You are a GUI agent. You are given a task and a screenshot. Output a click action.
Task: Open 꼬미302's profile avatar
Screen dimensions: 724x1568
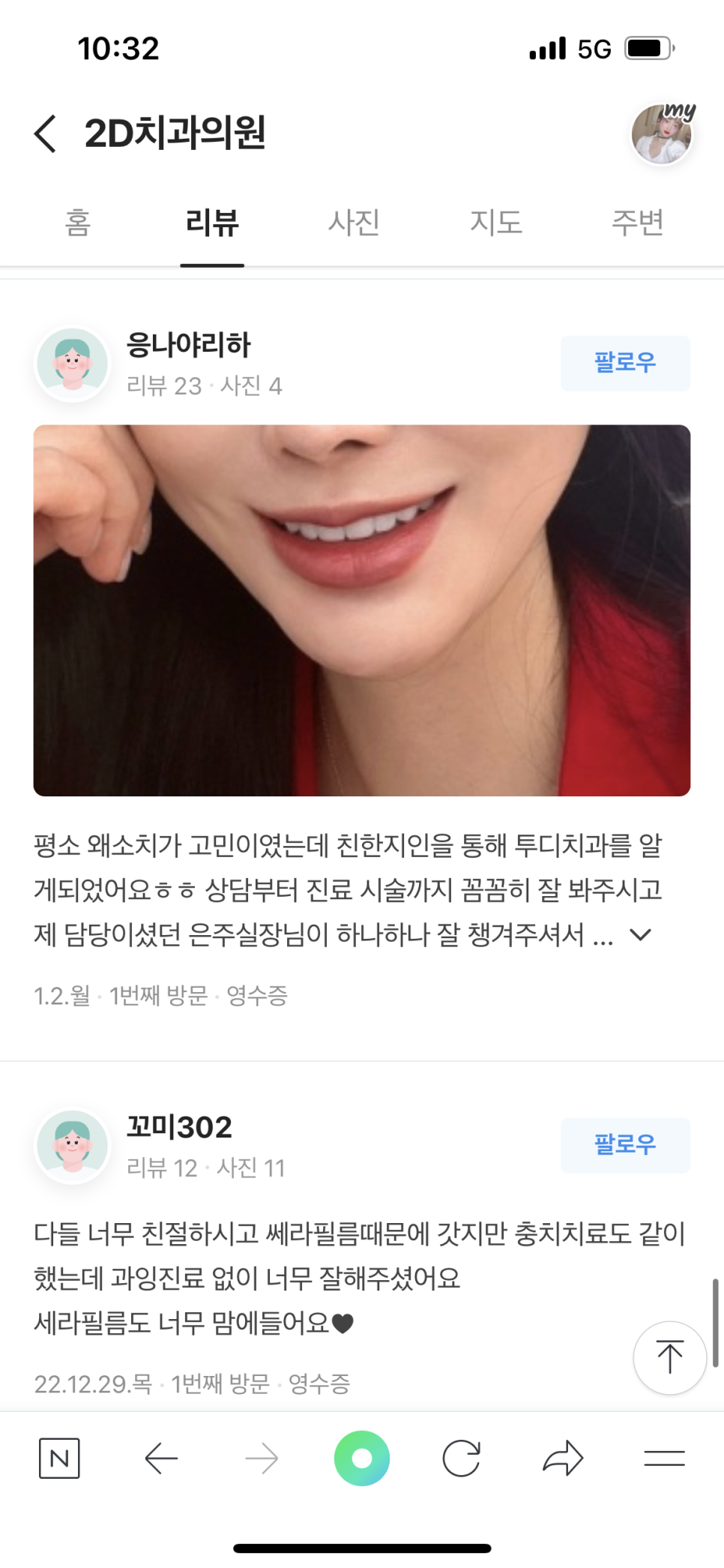point(73,1146)
